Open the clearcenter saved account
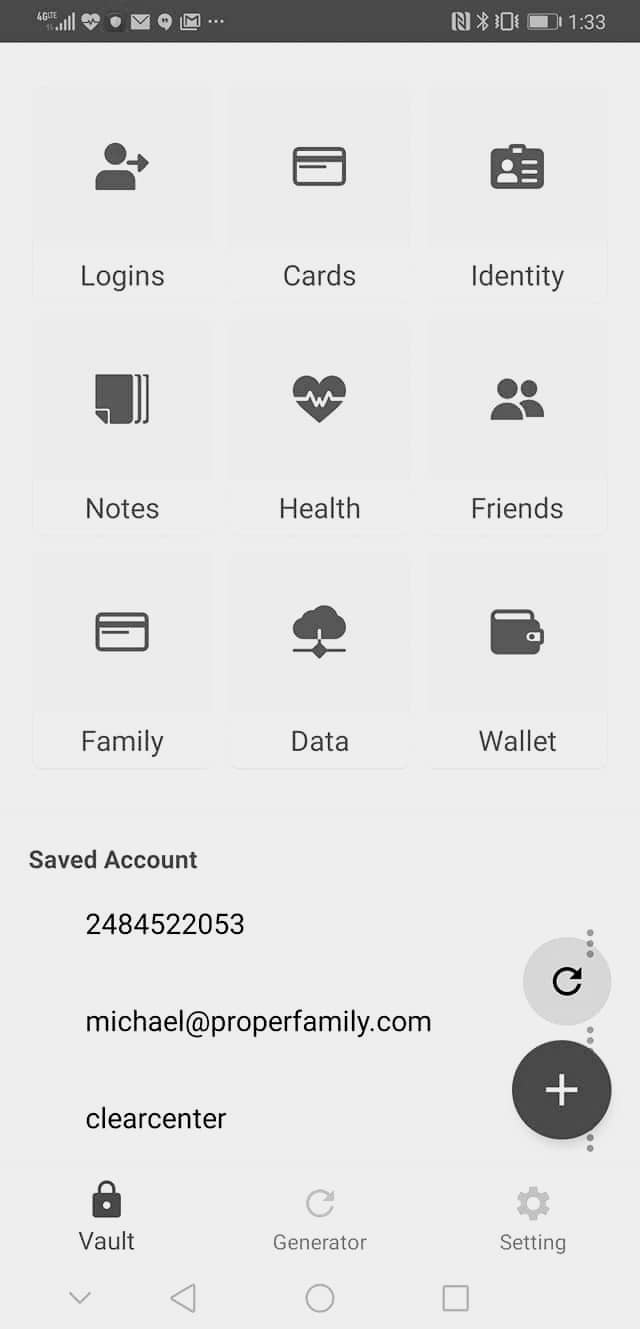640x1329 pixels. pos(156,1118)
